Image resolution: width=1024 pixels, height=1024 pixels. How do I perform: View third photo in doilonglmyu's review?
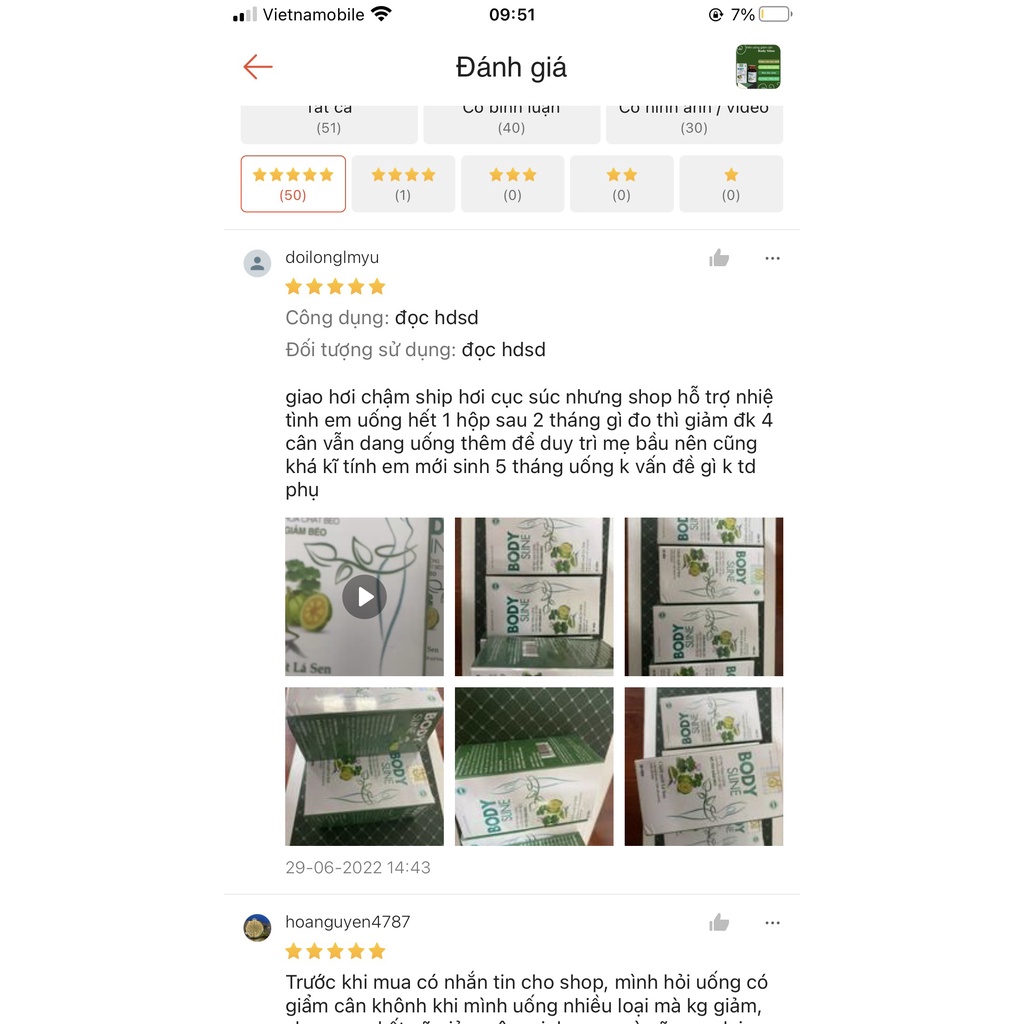pos(704,597)
